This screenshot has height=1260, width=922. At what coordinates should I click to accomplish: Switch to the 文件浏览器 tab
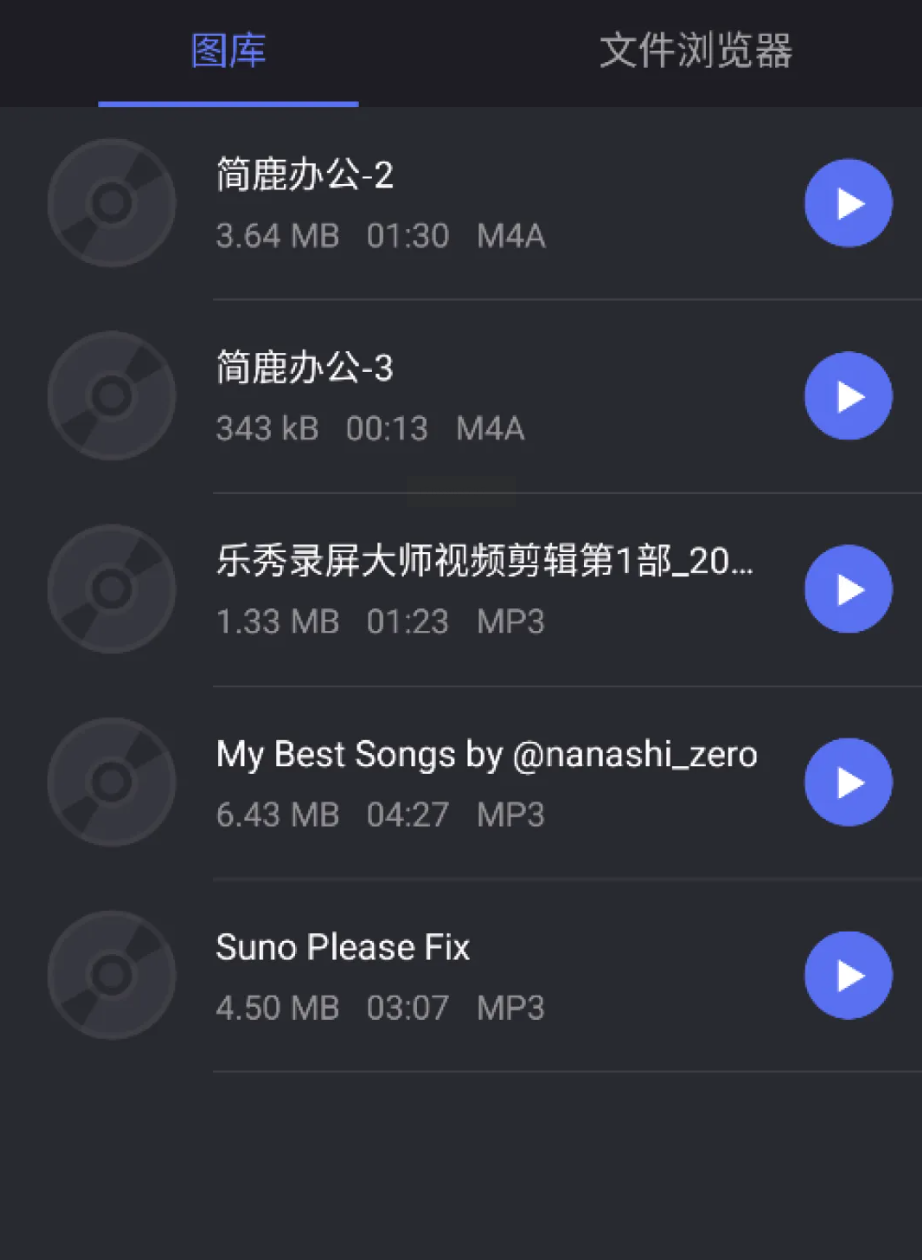pos(695,51)
